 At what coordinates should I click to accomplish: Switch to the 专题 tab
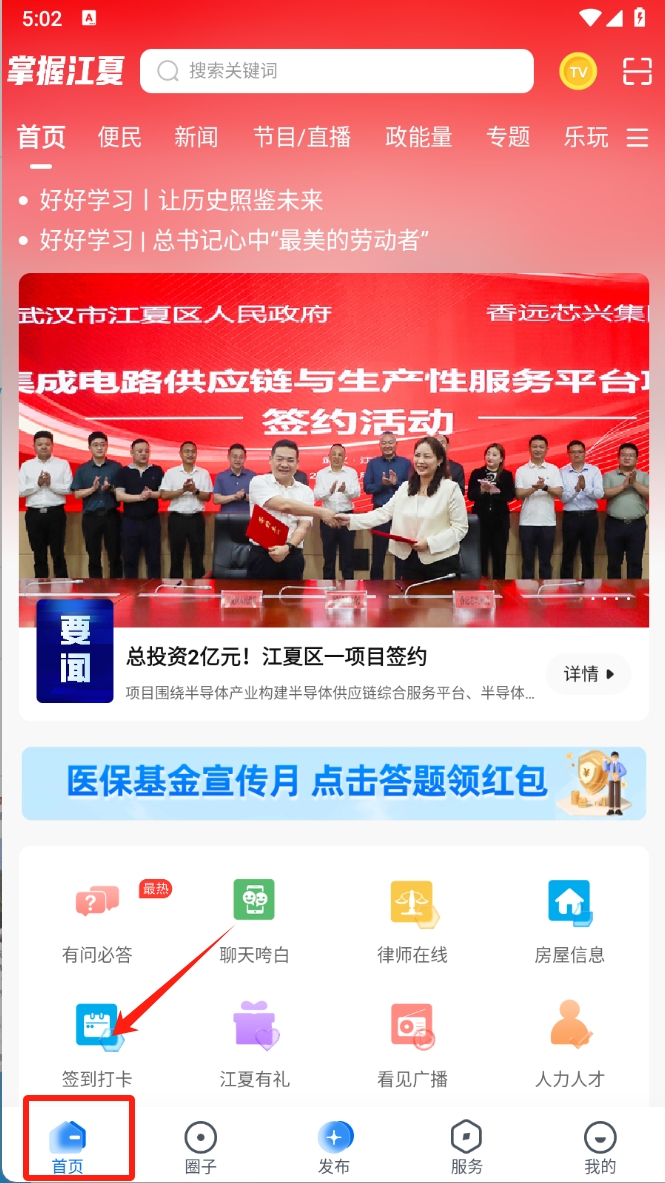pyautogui.click(x=508, y=137)
